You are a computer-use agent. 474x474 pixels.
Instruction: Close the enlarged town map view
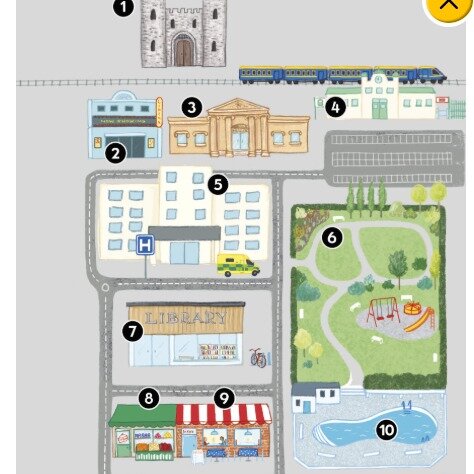pos(449,5)
